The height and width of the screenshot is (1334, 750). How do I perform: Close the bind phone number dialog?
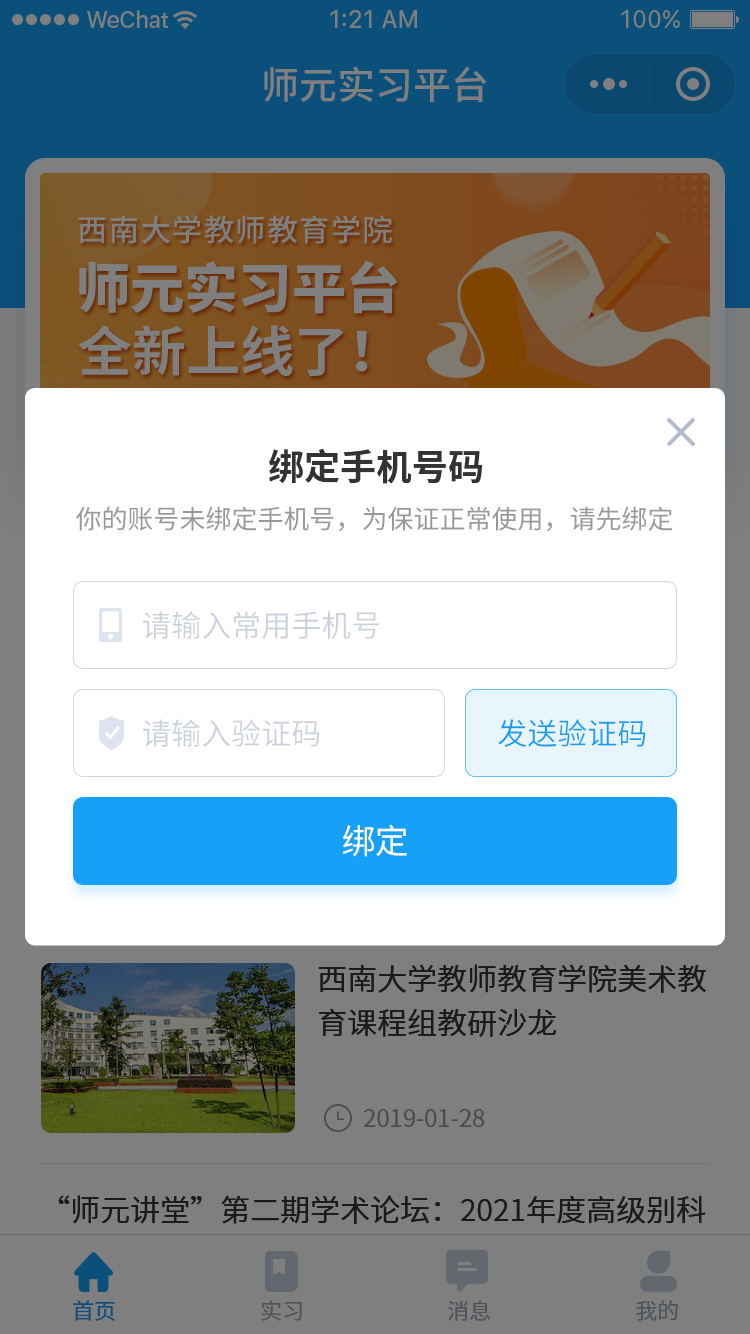click(681, 432)
